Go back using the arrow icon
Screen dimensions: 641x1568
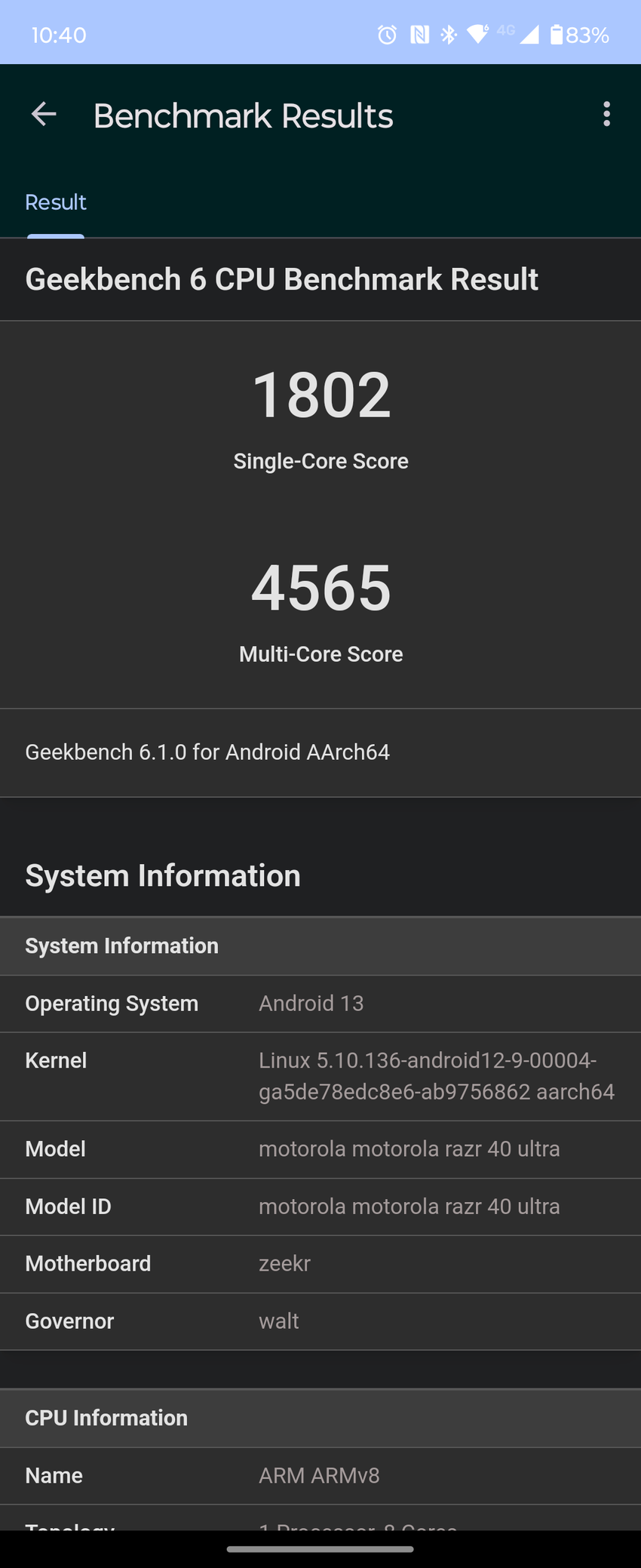coord(44,115)
